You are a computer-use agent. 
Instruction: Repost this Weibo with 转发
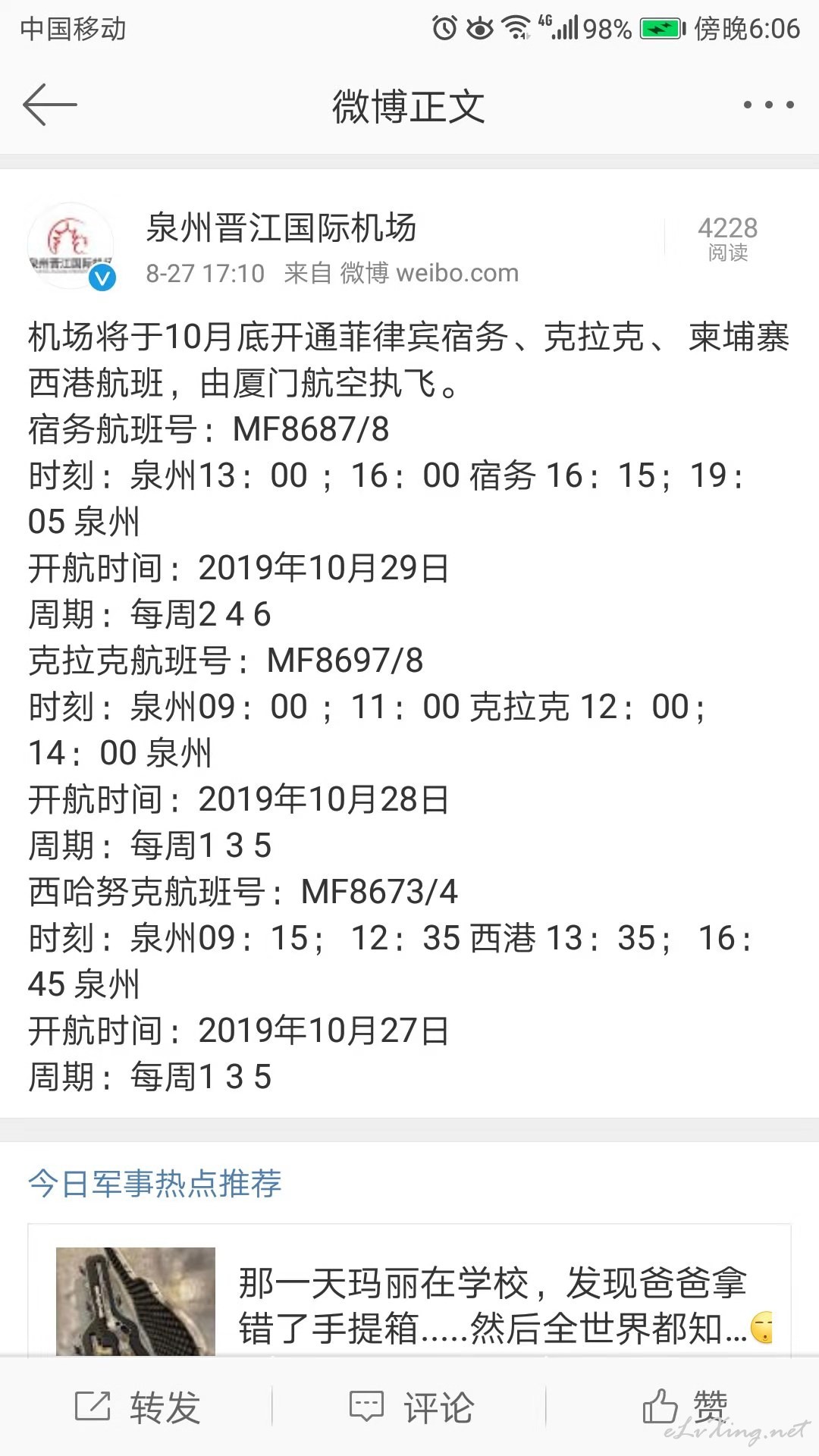(137, 1407)
